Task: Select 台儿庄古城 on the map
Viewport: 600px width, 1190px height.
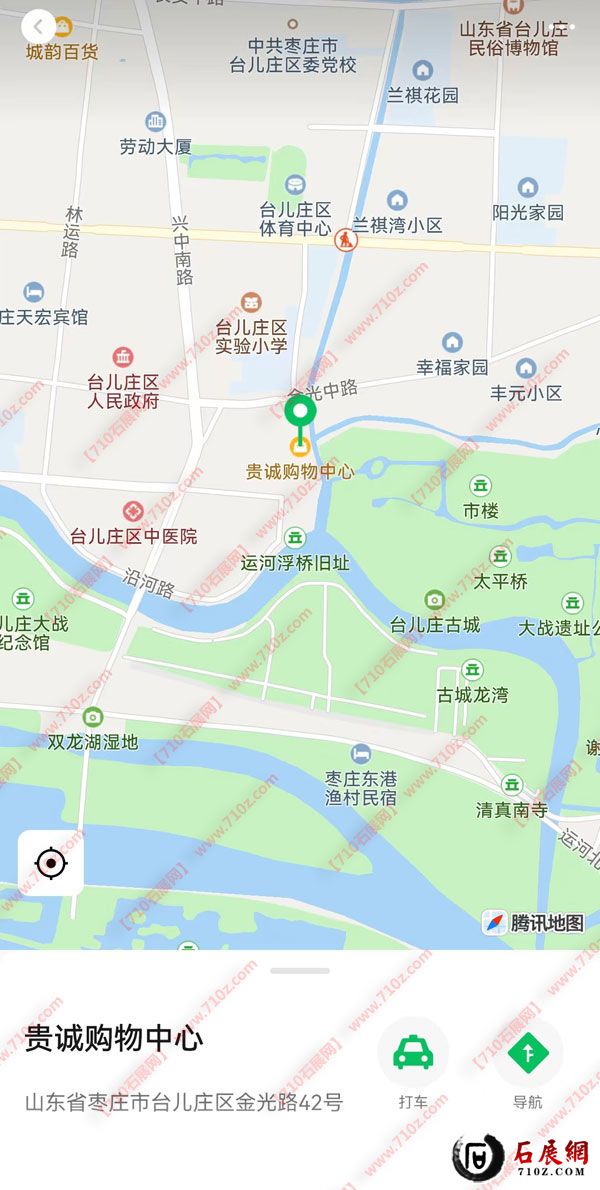Action: [435, 601]
